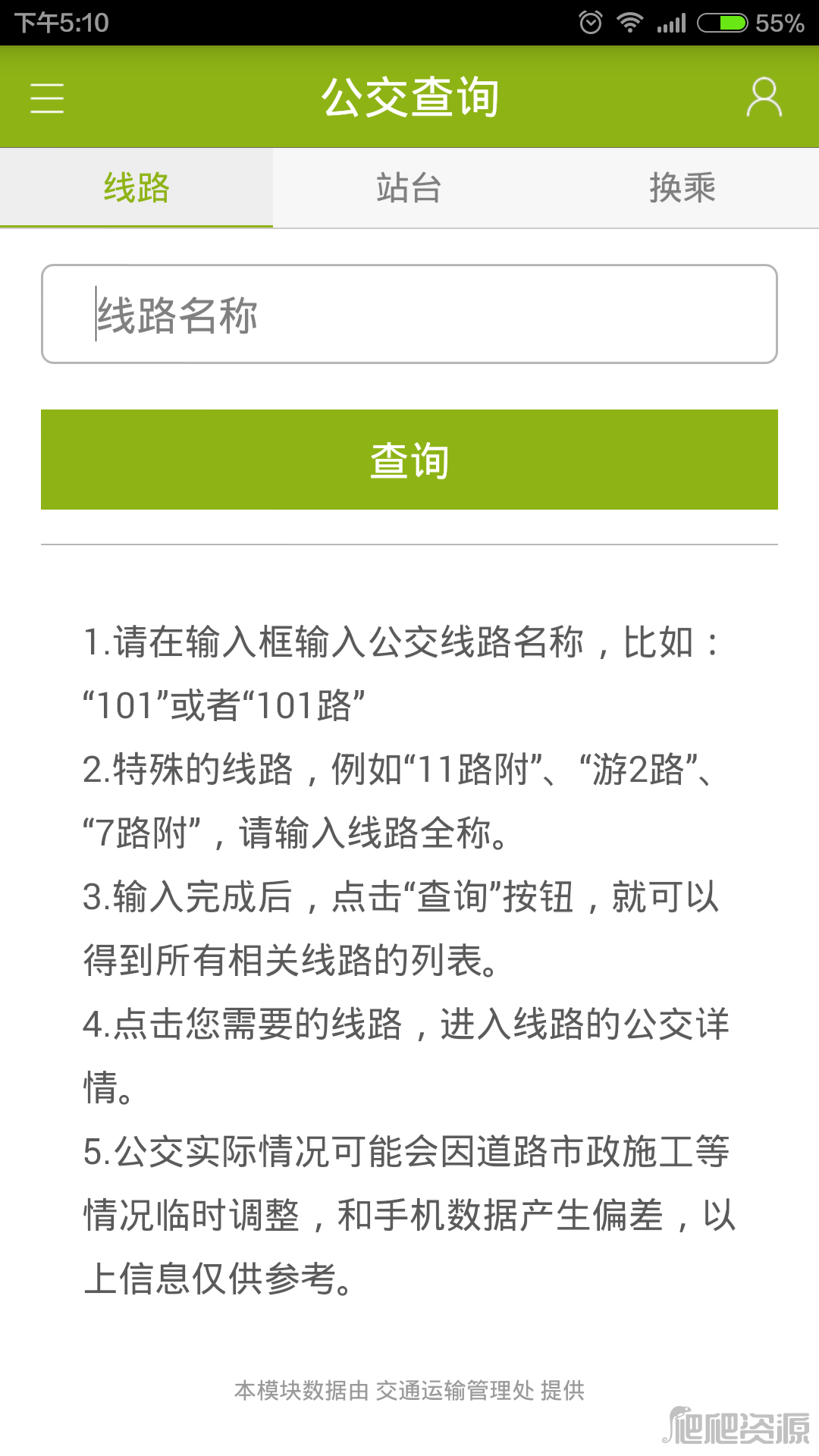Open the user profile icon
This screenshot has height=1456, width=819.
(764, 97)
